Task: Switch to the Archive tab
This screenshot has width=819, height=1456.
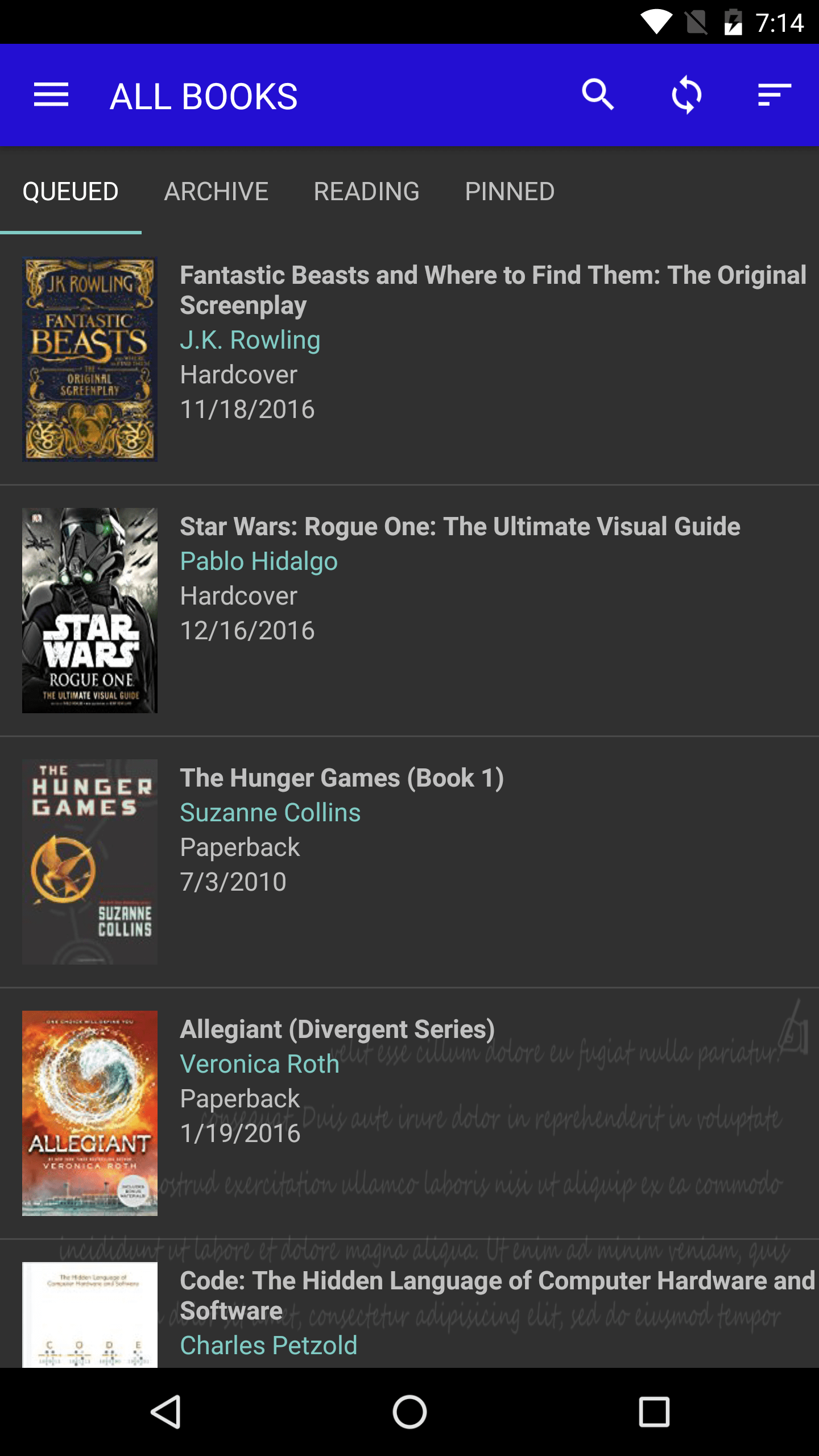Action: 216,192
